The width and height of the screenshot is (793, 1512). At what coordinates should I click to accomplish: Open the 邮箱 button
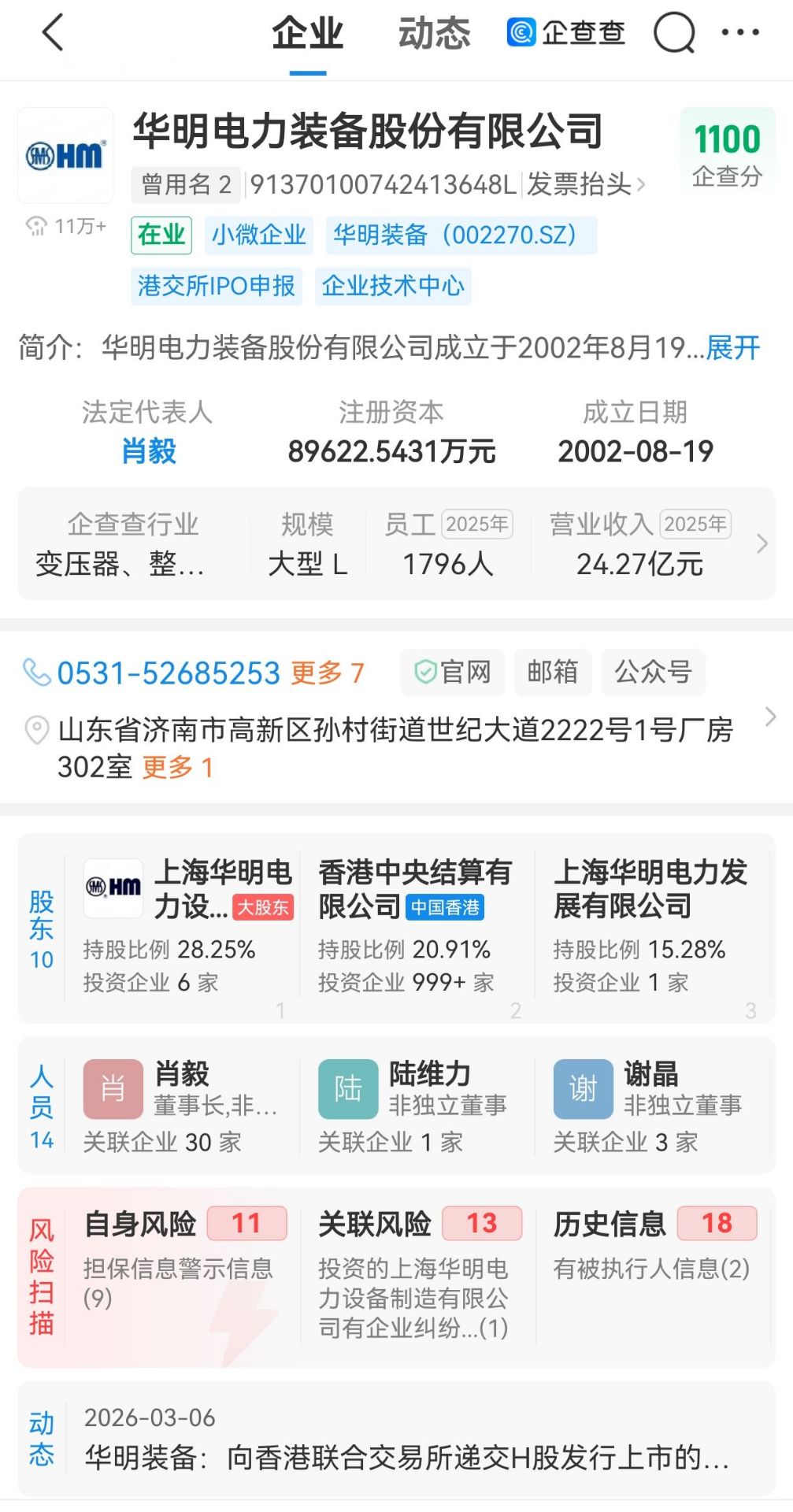pos(553,673)
